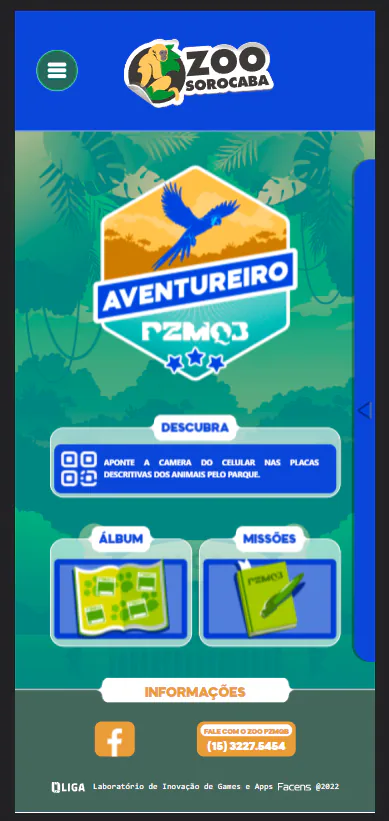
Task: Expand the blue side panel arrow
Action: click(364, 410)
